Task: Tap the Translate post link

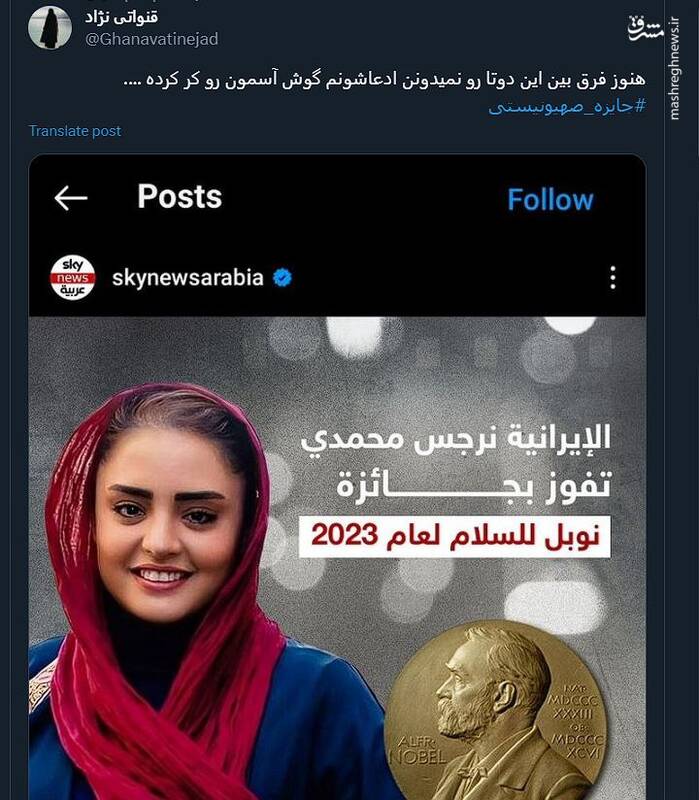Action: pyautogui.click(x=75, y=131)
